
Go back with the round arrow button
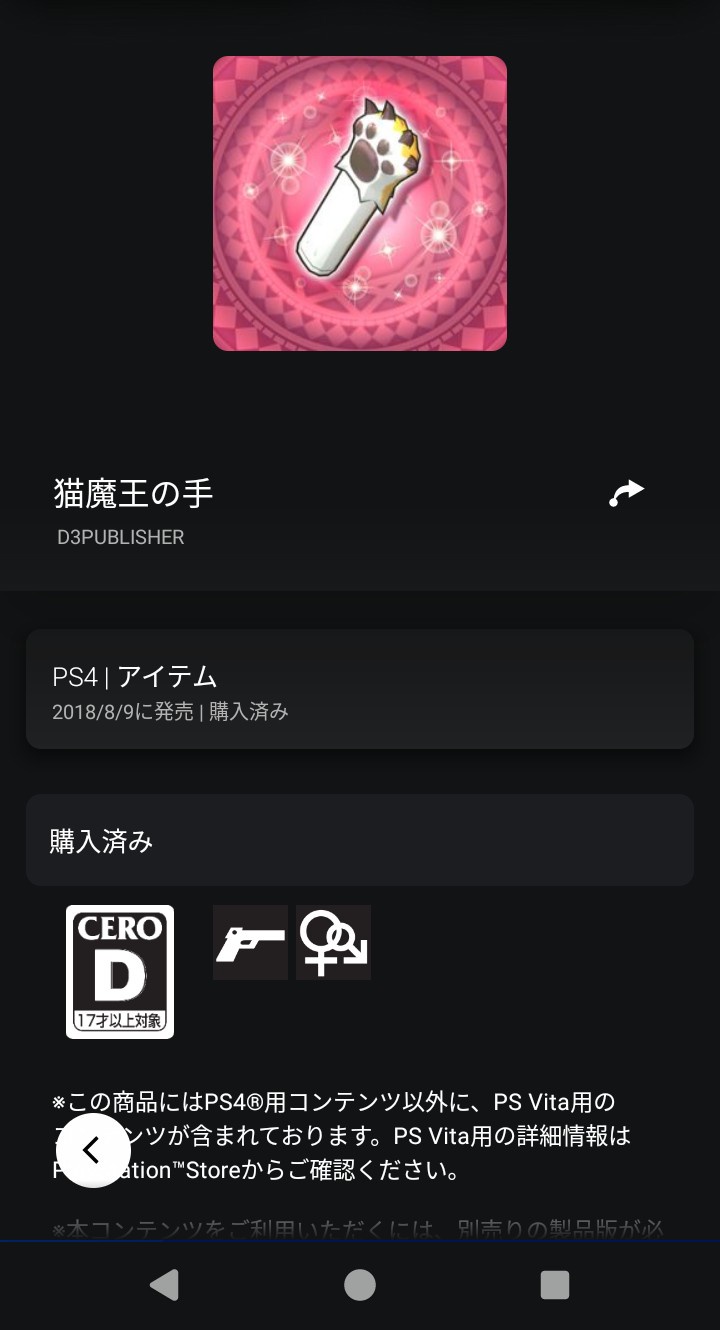pos(93,1150)
